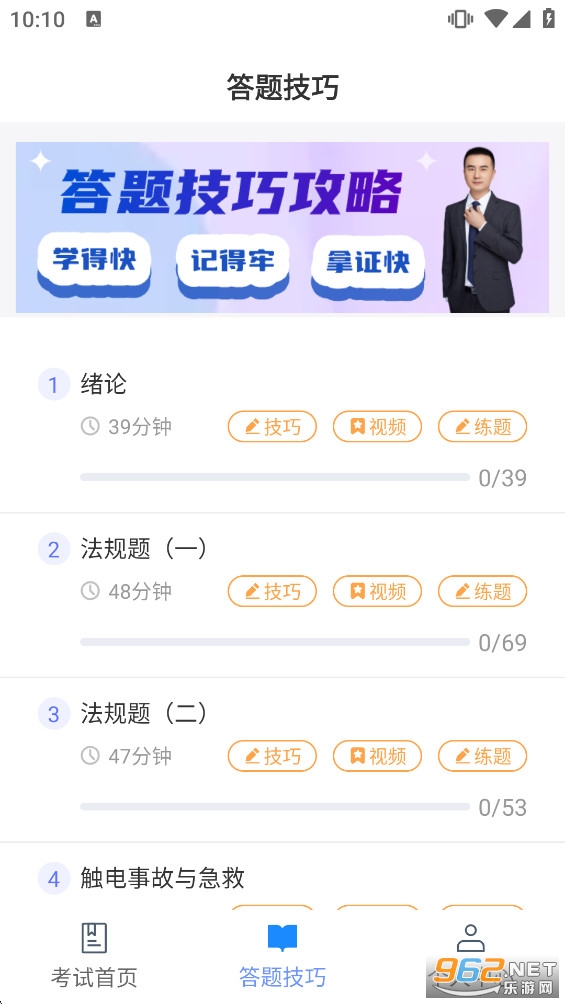Screen dimensions: 565x1004
Task: Start 练题 for 绪论
Action: [482, 426]
